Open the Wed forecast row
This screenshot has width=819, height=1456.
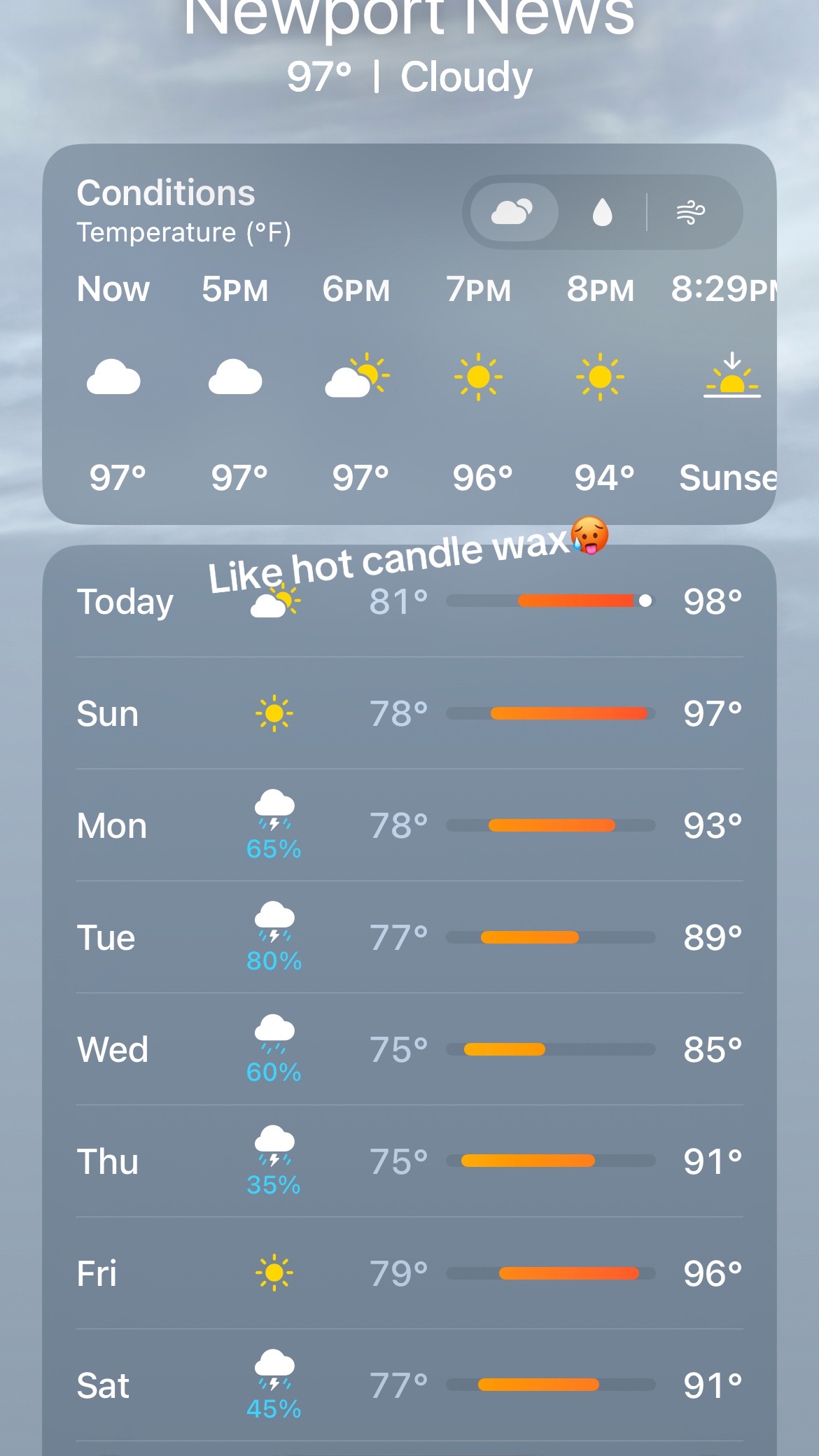pyautogui.click(x=409, y=1049)
